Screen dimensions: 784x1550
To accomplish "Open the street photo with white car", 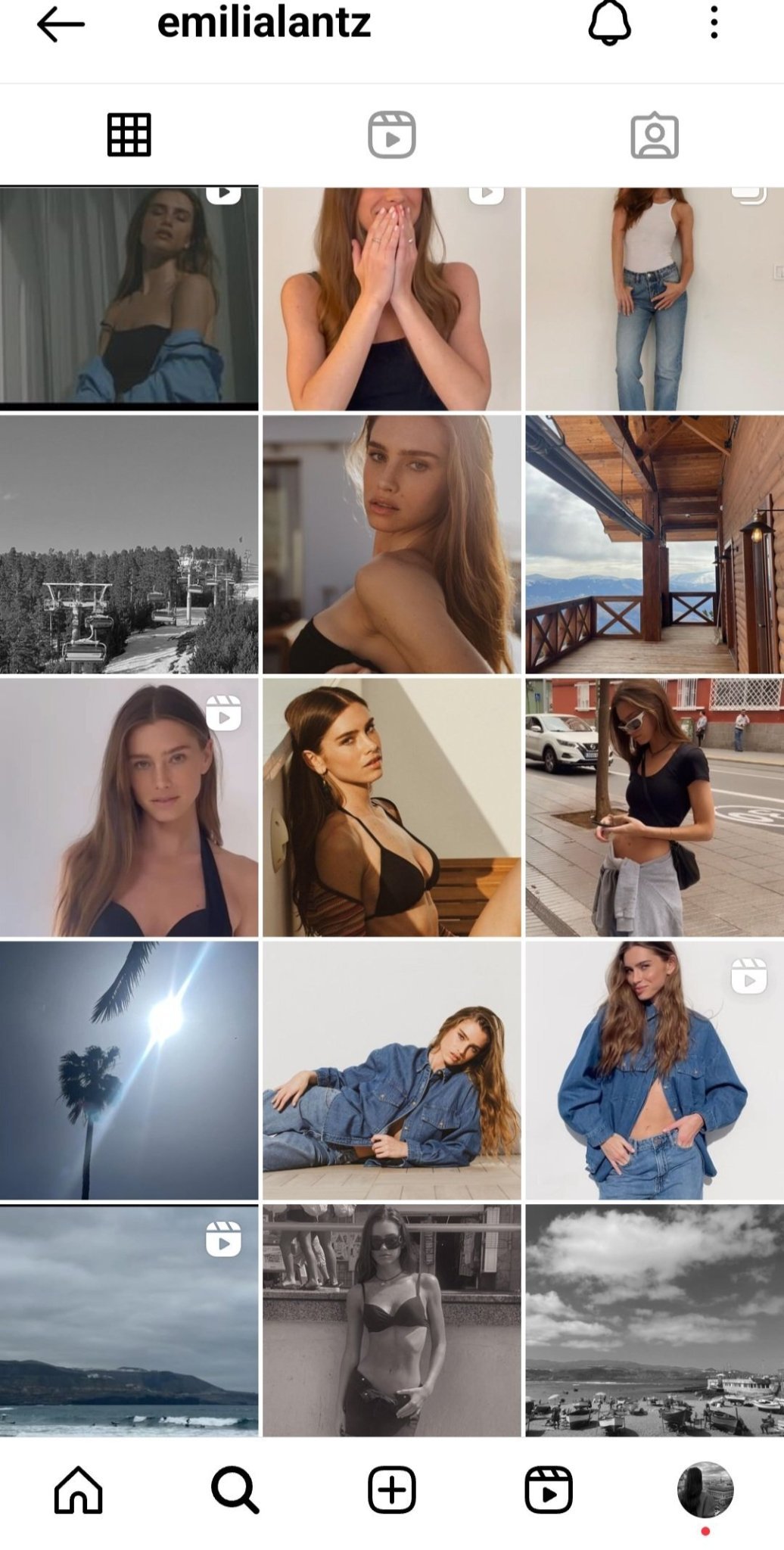I will (x=655, y=807).
